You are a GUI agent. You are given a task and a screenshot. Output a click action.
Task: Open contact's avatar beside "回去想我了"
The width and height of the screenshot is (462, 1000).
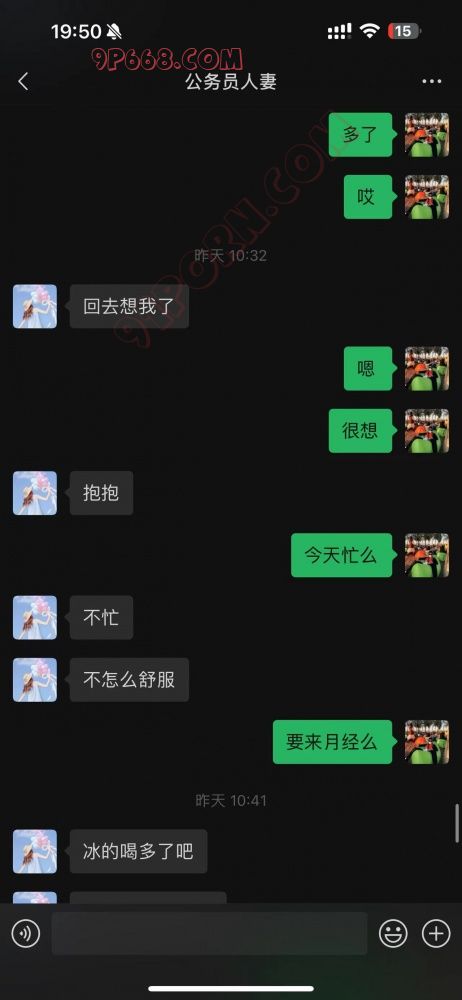[x=35, y=306]
